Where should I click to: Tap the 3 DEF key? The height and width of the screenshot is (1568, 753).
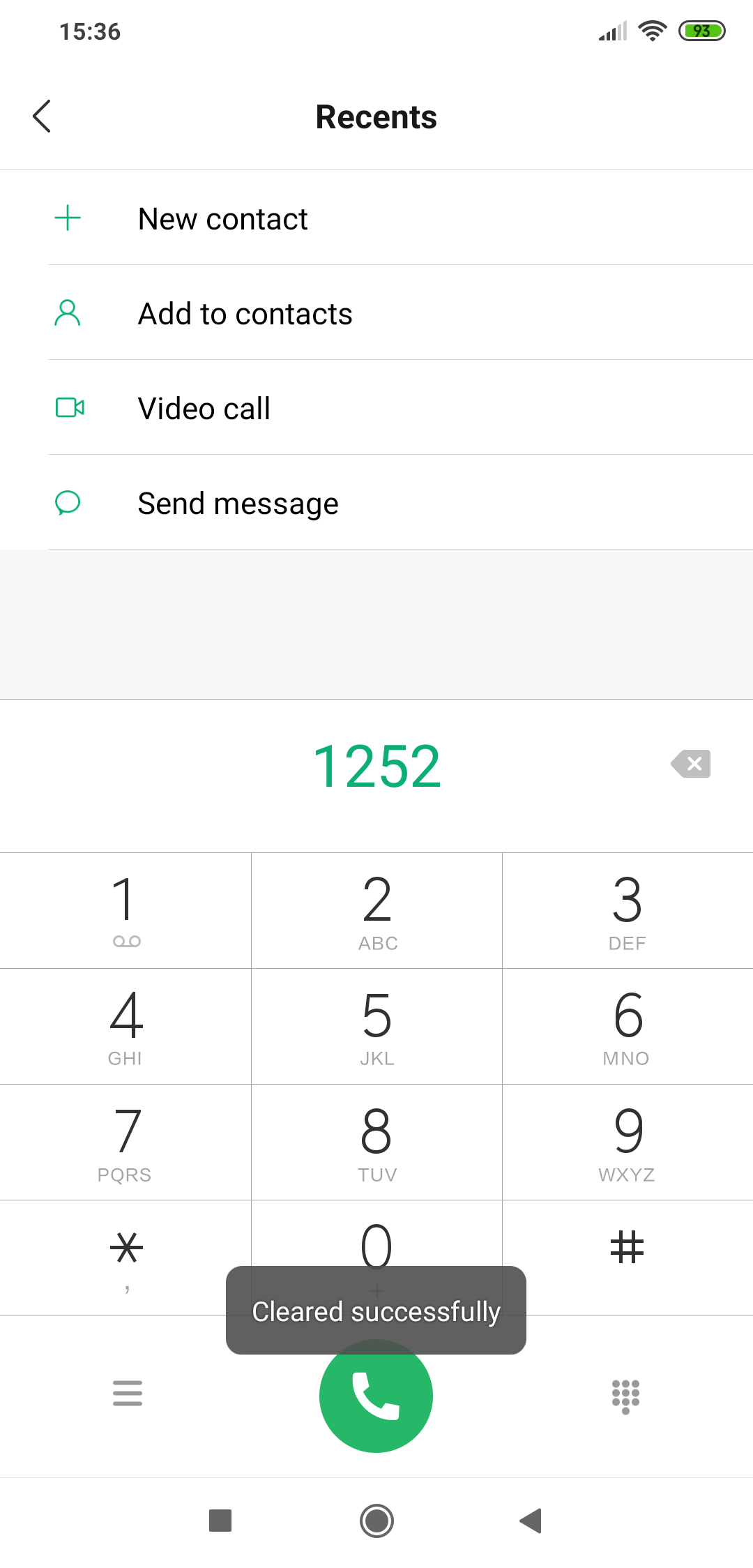point(627,910)
